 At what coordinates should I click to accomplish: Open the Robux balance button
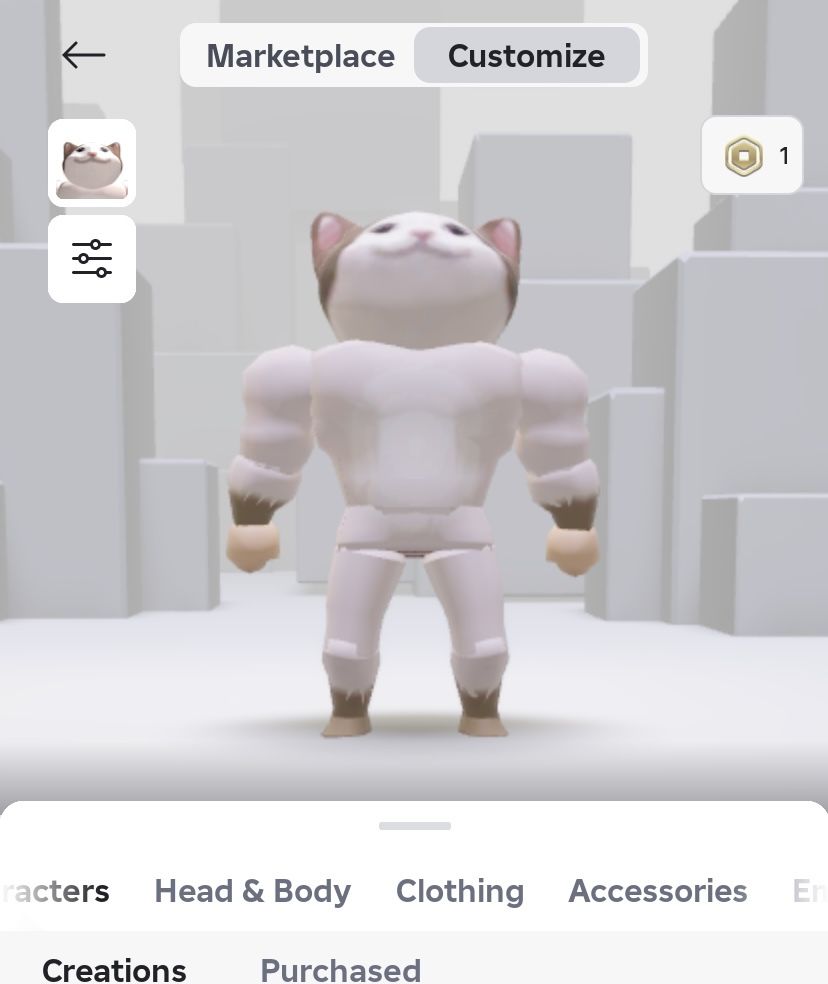click(x=752, y=156)
